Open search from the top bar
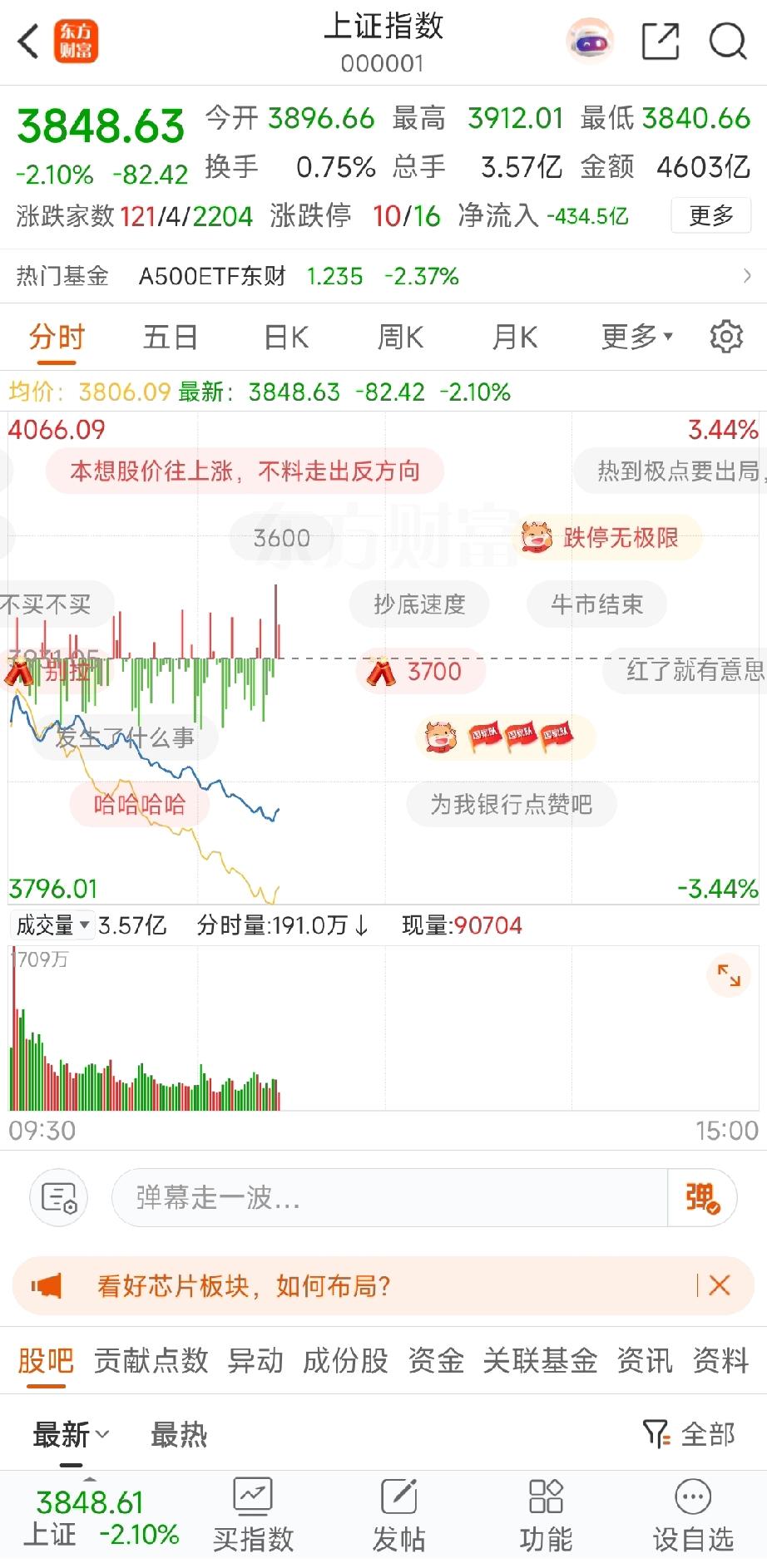 728,41
